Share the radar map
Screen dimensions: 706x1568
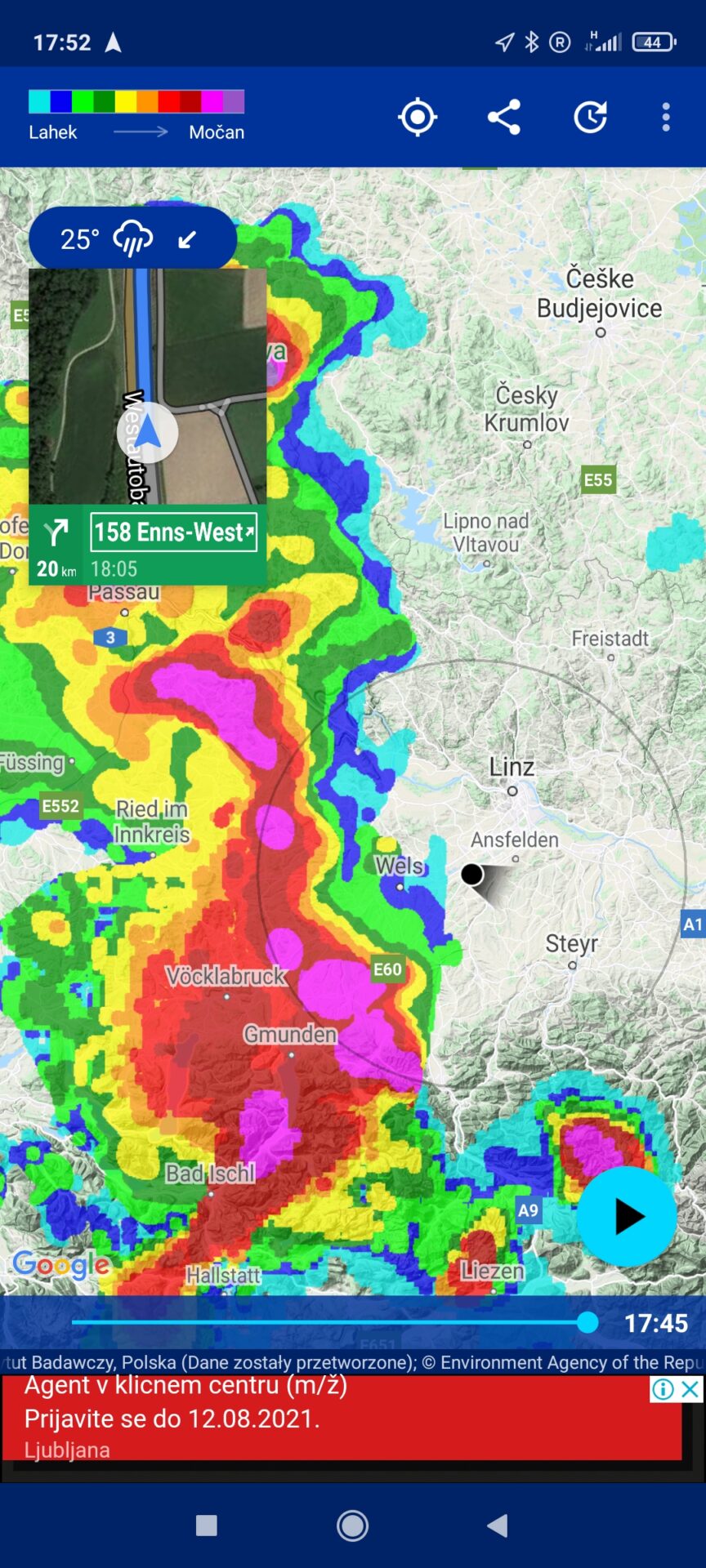504,118
